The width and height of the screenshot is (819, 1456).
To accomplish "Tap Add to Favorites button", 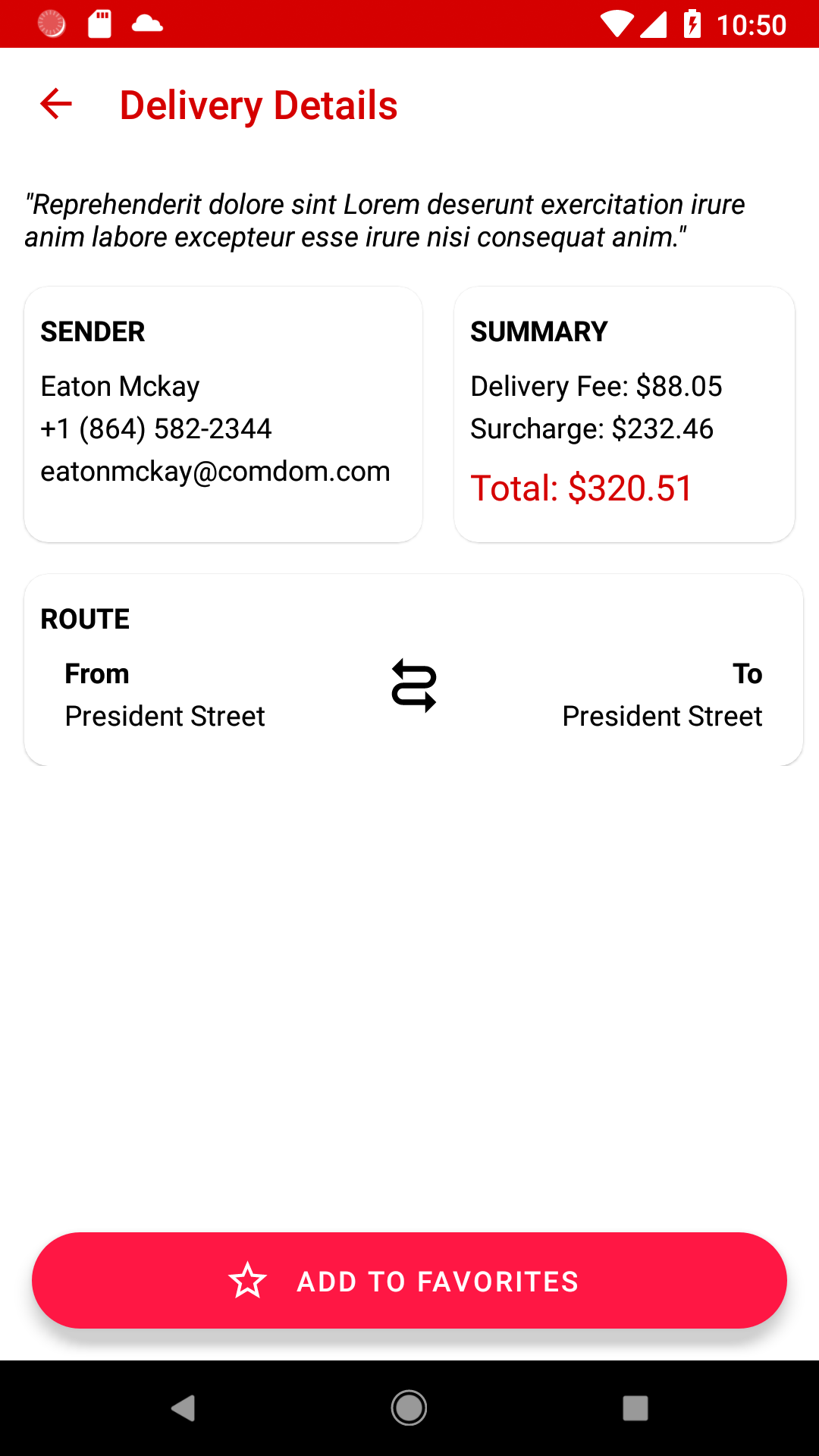I will coord(409,1281).
